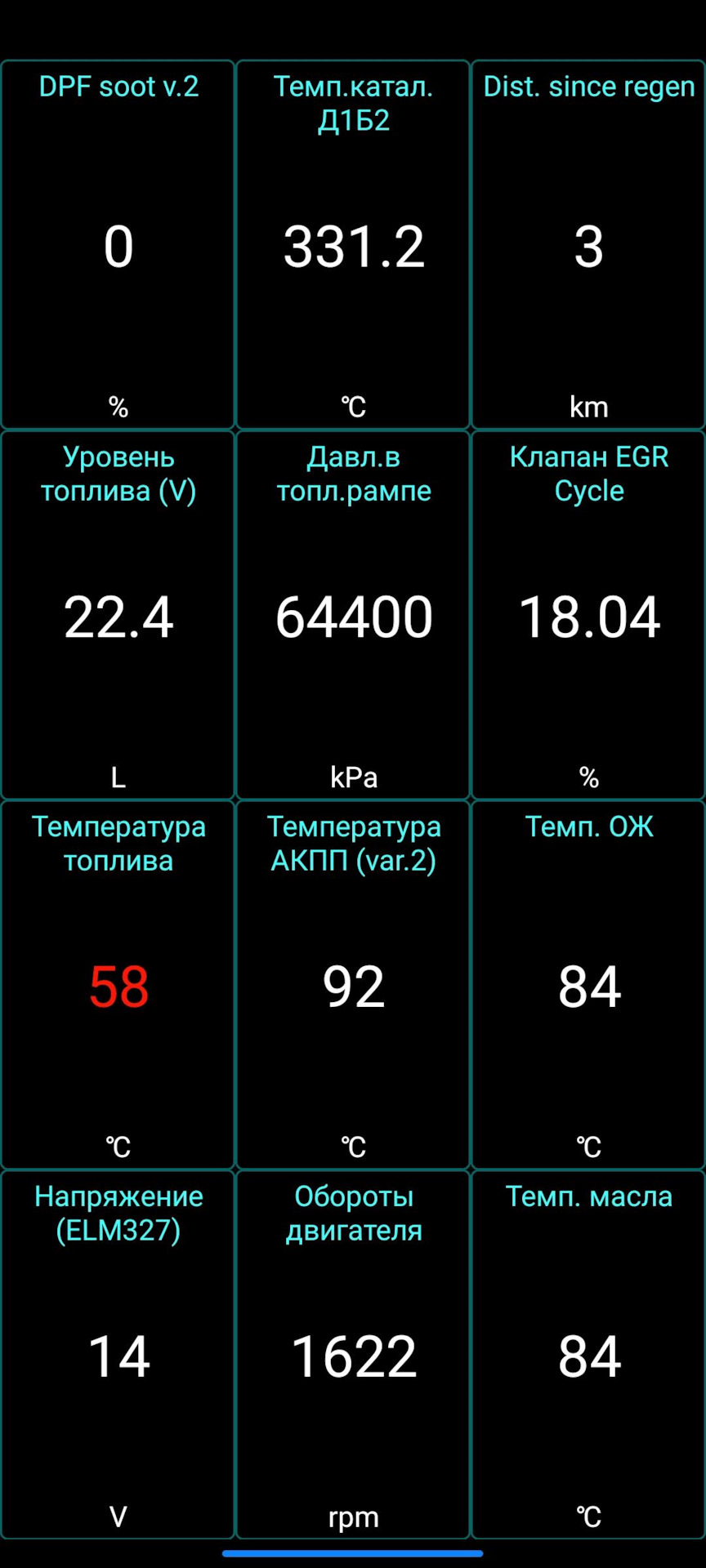Open the Dist. since regen tile
Image resolution: width=706 pixels, height=1568 pixels.
(588, 245)
